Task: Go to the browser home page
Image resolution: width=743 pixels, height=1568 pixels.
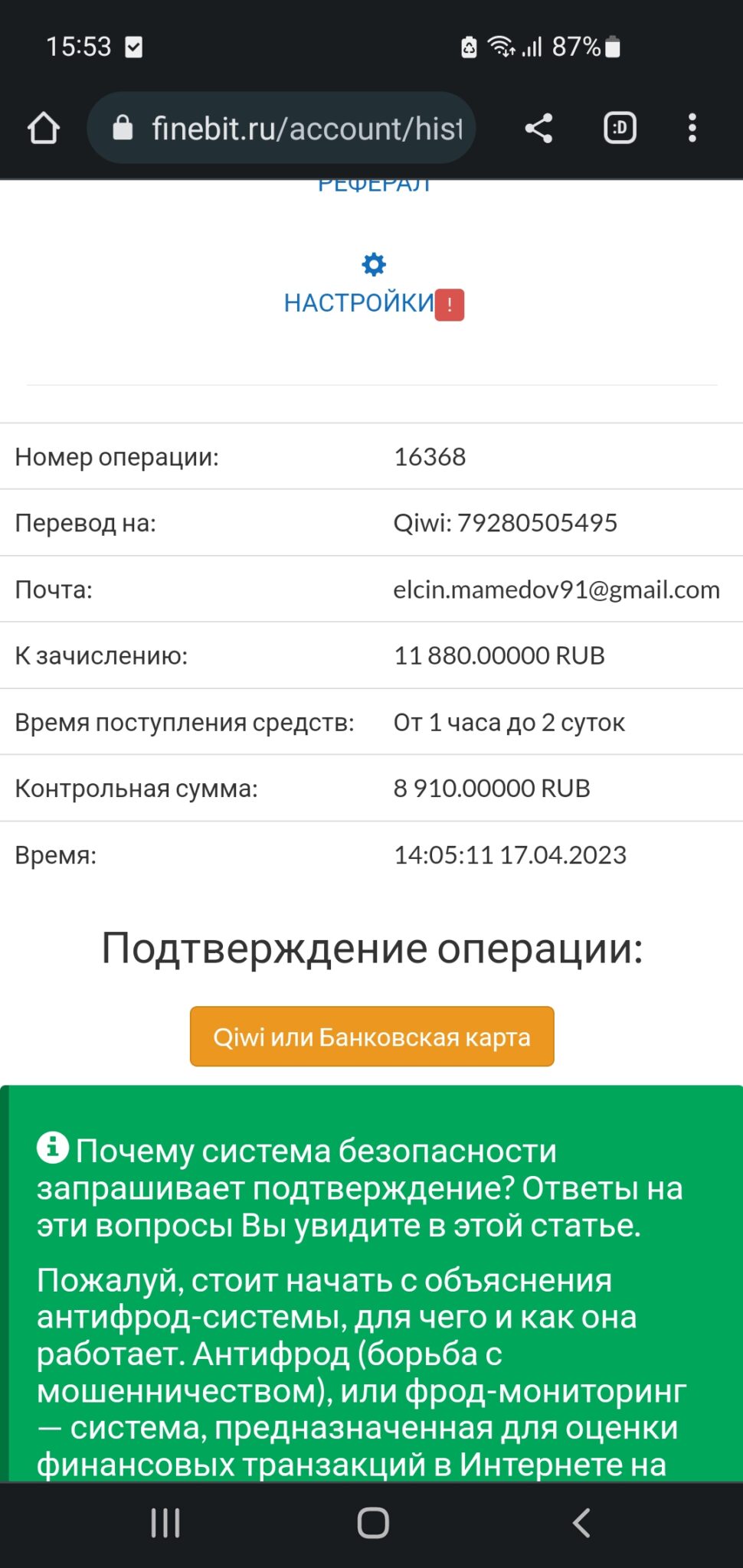Action: click(x=44, y=128)
